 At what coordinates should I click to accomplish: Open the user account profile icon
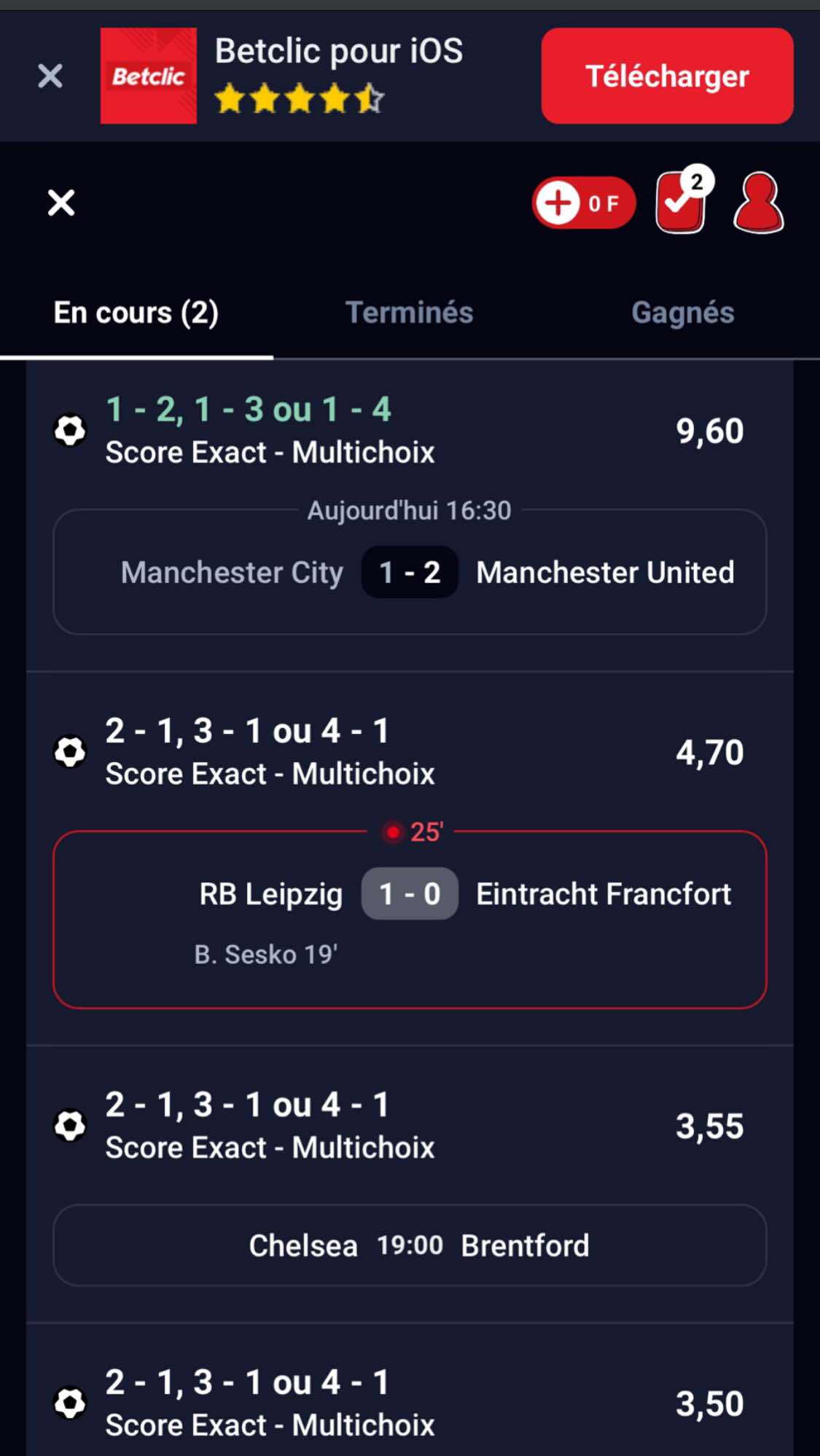pos(758,203)
